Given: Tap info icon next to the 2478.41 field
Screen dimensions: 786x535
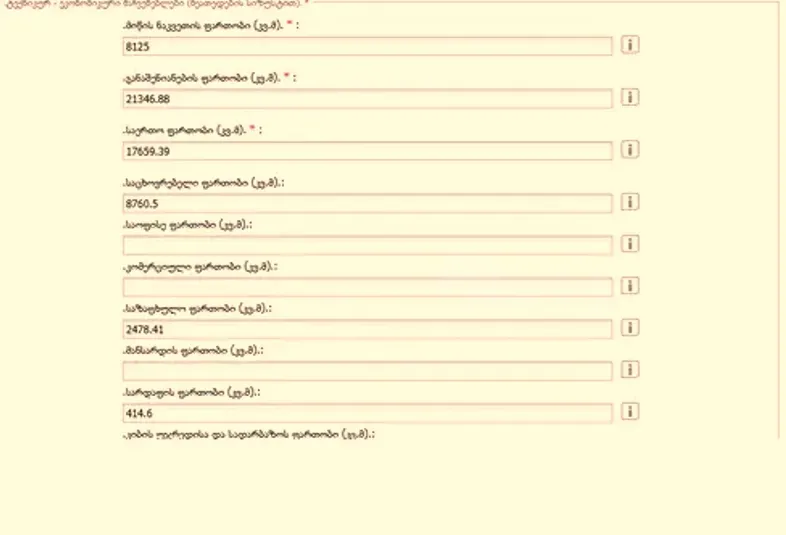Looking at the screenshot, I should point(630,328).
